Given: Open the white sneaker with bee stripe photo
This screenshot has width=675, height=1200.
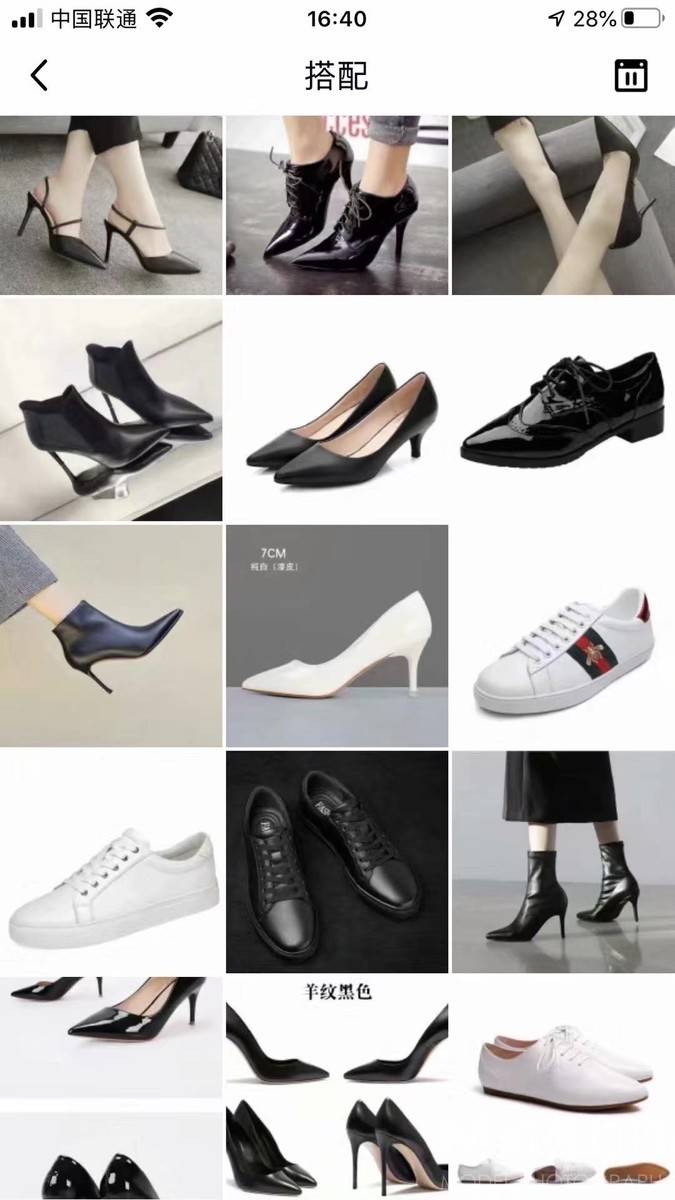Looking at the screenshot, I should (563, 635).
